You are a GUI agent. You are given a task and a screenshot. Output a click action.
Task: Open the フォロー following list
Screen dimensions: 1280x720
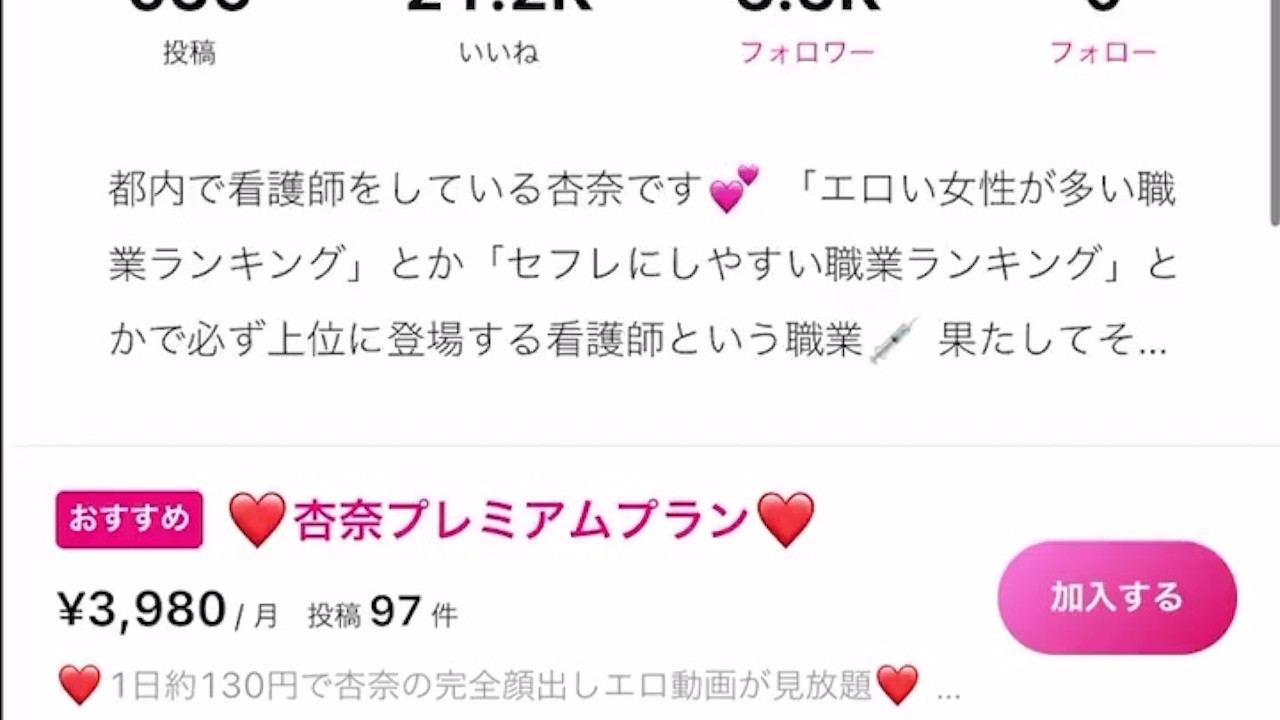tap(1102, 52)
